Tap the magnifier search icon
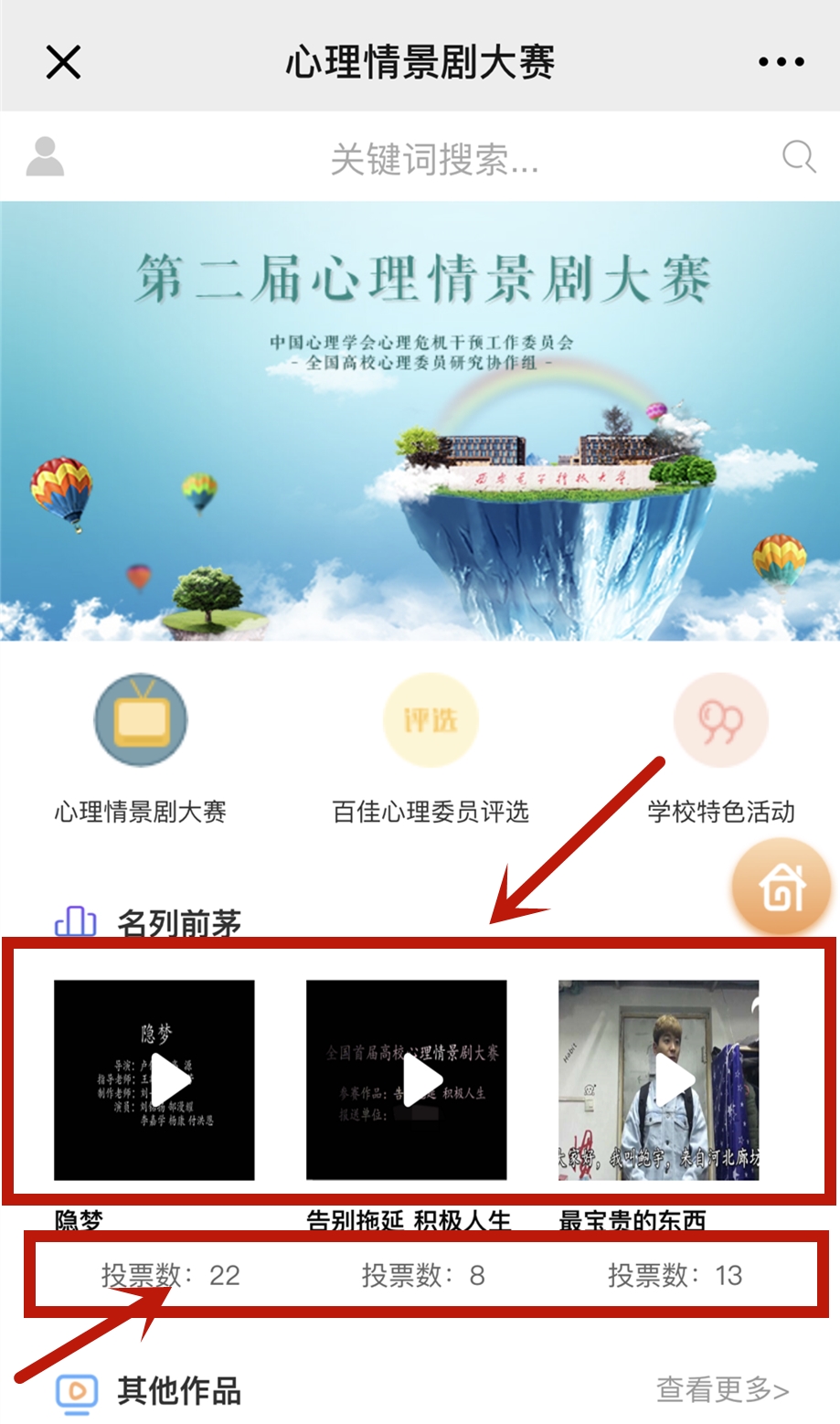Image resolution: width=840 pixels, height=1424 pixels. point(799,156)
